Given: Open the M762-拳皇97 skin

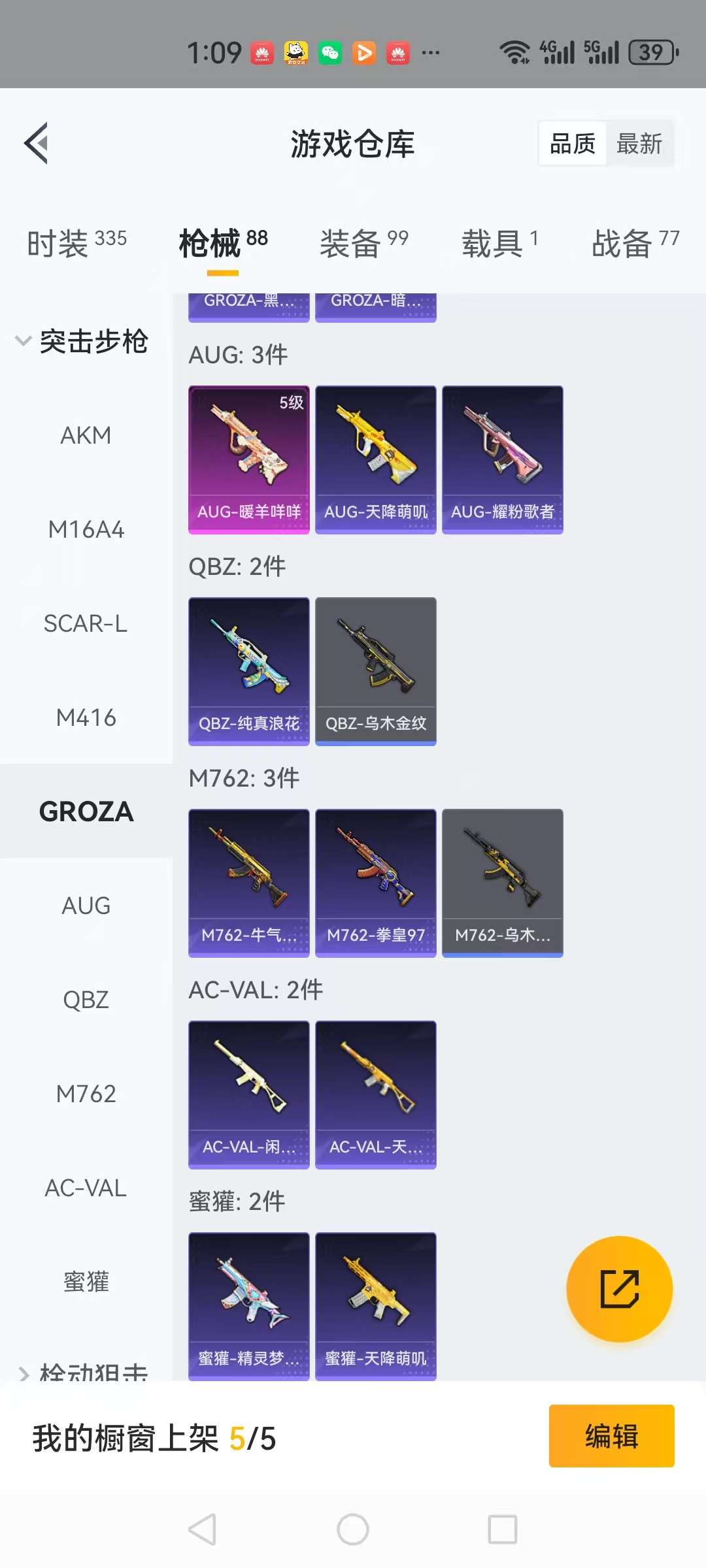Looking at the screenshot, I should 376,883.
